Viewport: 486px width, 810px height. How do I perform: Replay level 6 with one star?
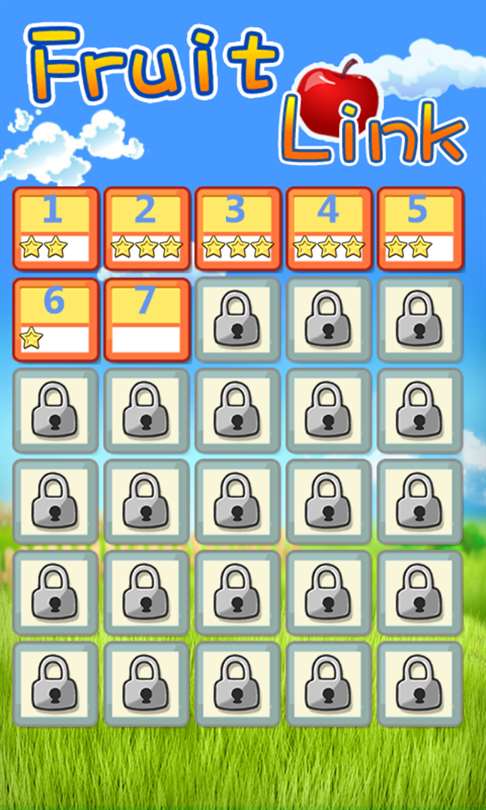56,320
